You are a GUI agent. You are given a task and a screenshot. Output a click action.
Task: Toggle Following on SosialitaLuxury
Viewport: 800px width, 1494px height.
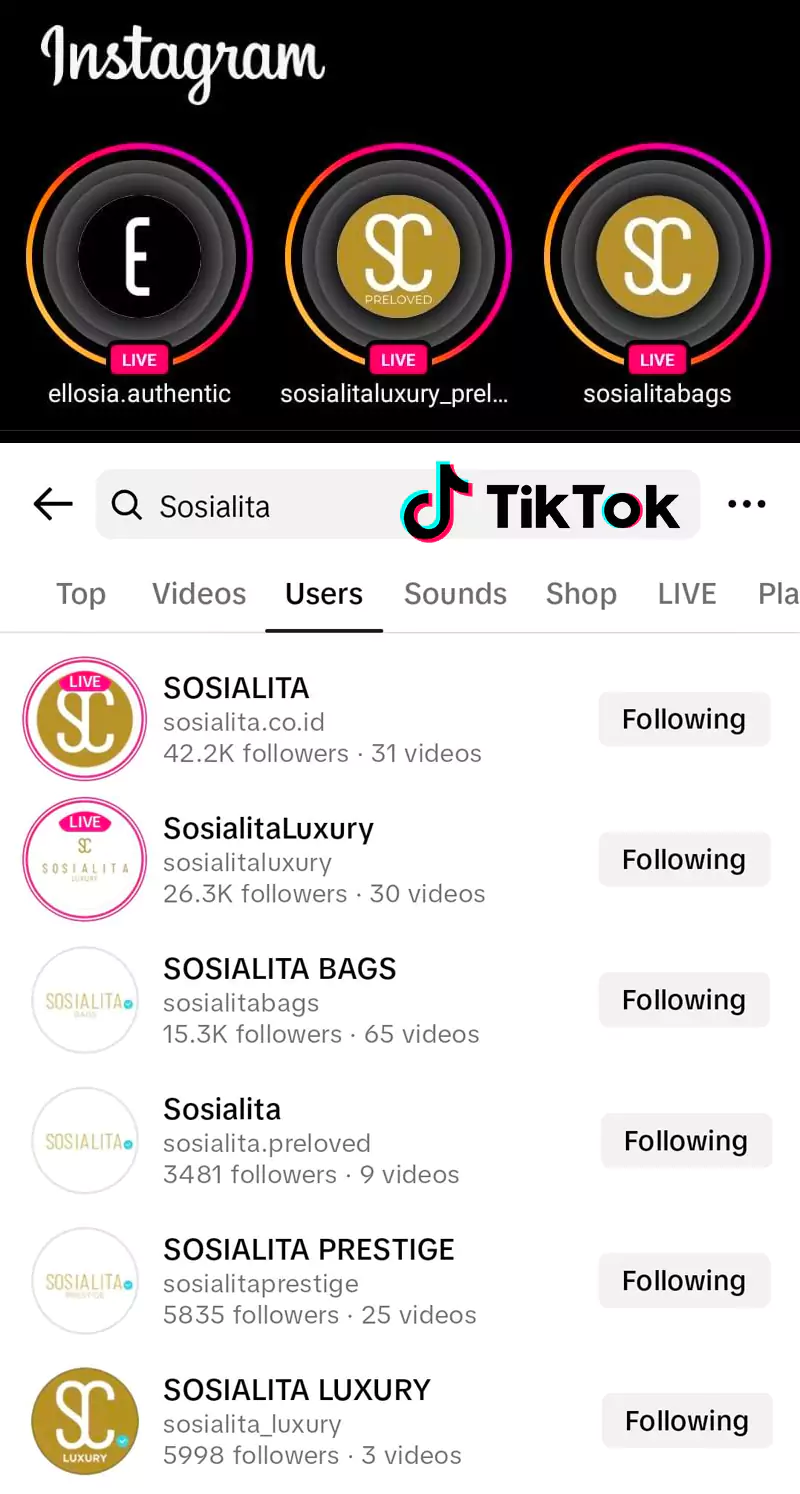(x=683, y=858)
